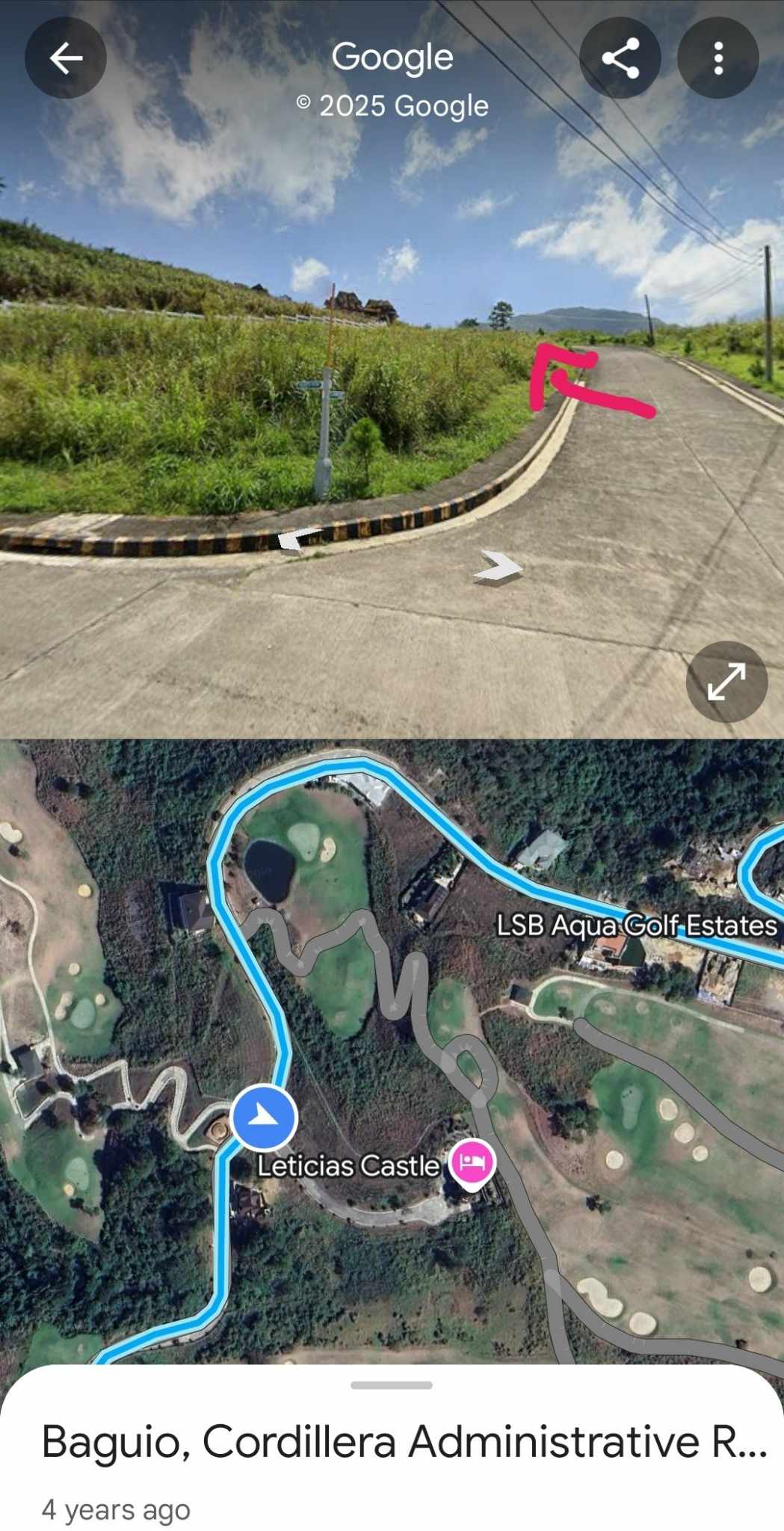Go back from Street View
Viewport: 784px width, 1531px height.
(x=66, y=58)
